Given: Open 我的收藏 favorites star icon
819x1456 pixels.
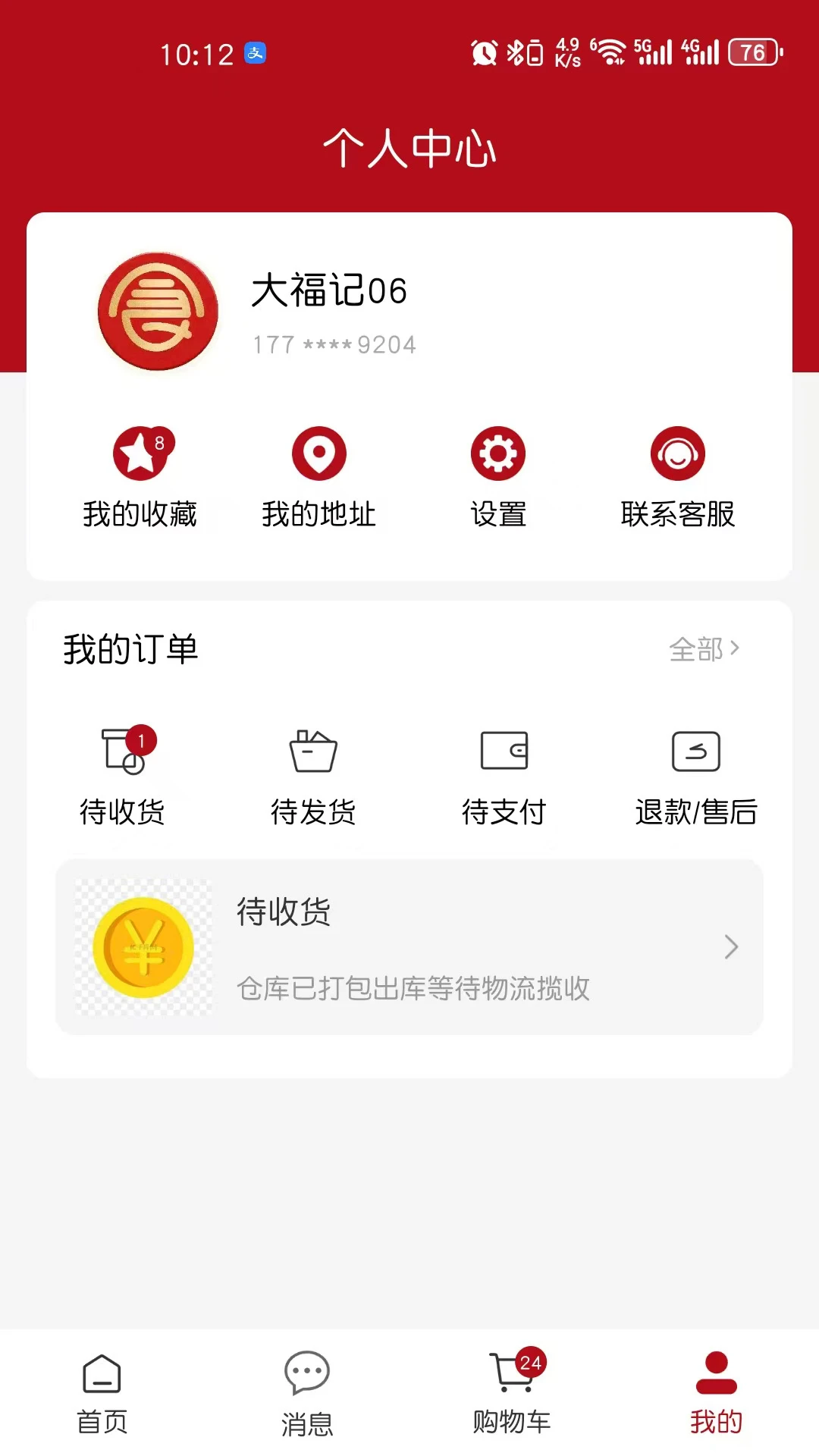Looking at the screenshot, I should (x=141, y=455).
